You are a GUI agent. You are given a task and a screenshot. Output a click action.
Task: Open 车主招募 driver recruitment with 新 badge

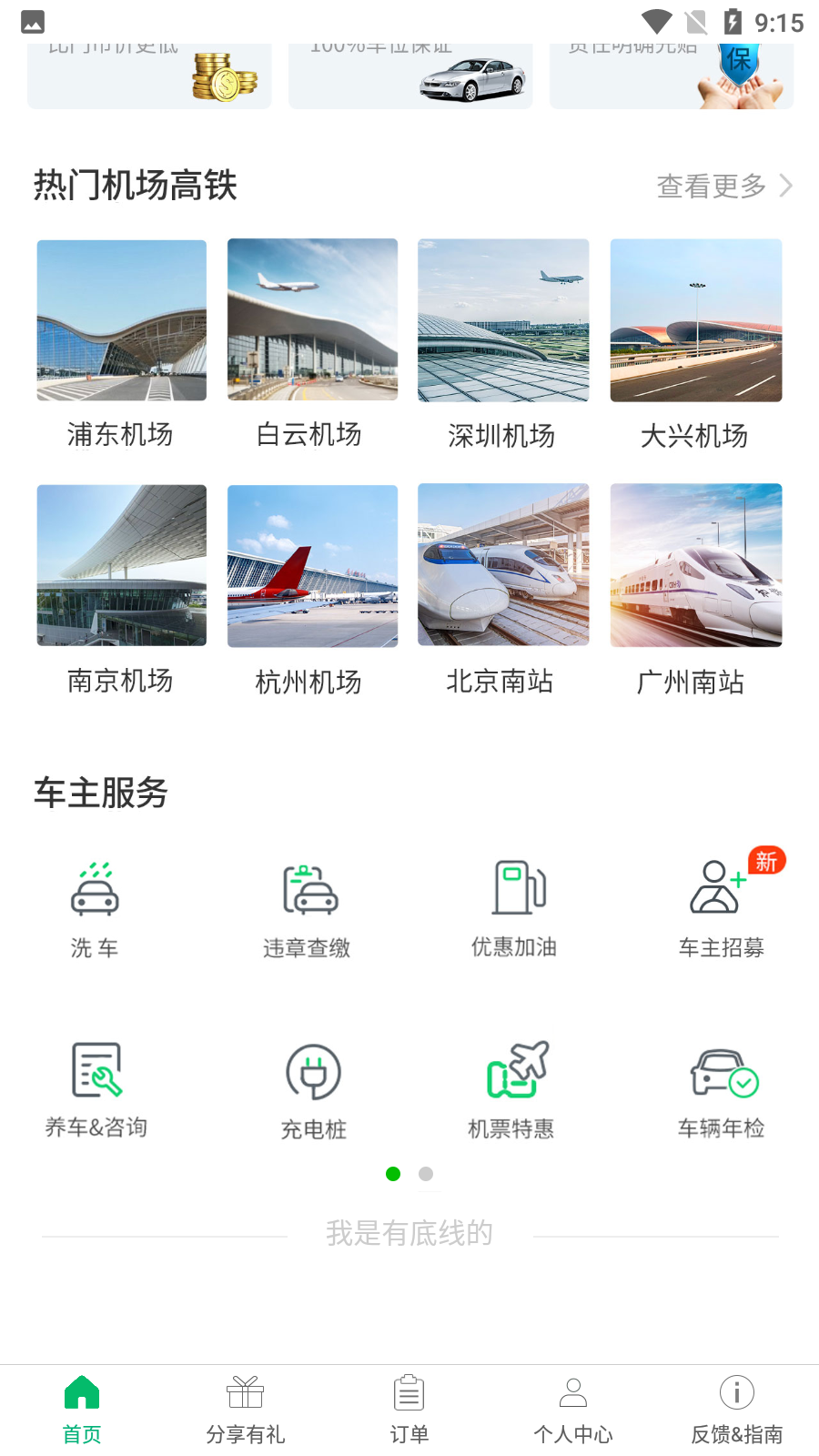(x=719, y=905)
